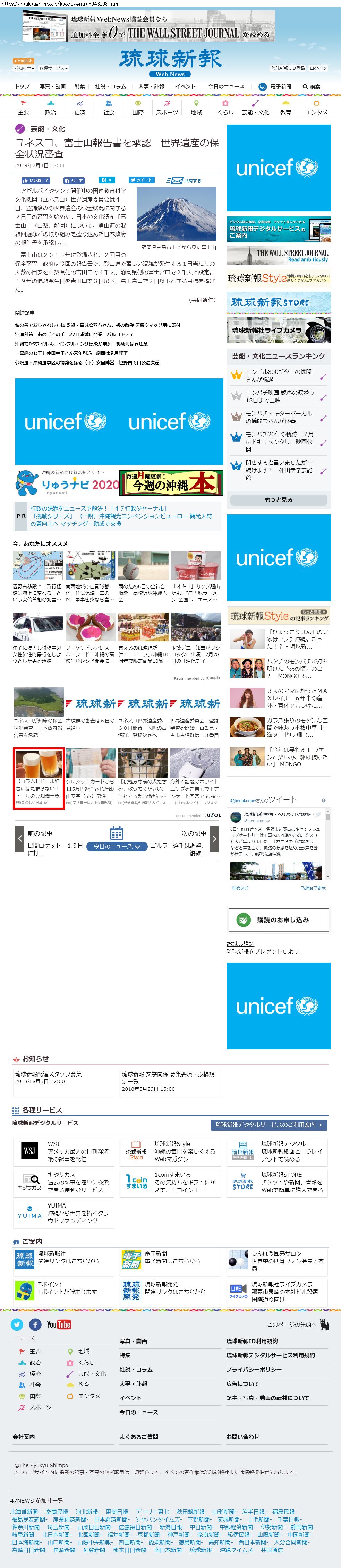Open ranking item モンゴル800ギターの儀間さんが脱退

click(x=278, y=375)
